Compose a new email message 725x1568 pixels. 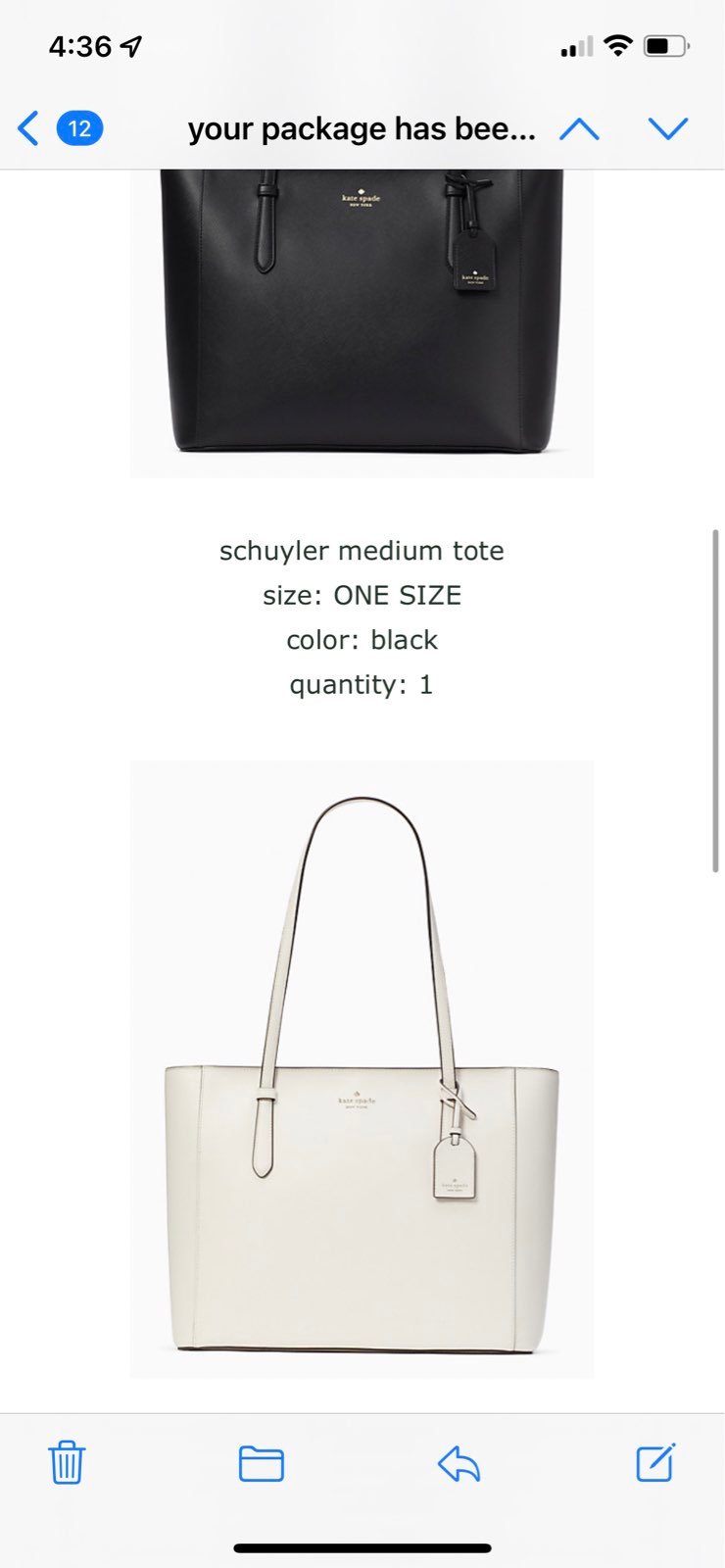click(x=655, y=1462)
